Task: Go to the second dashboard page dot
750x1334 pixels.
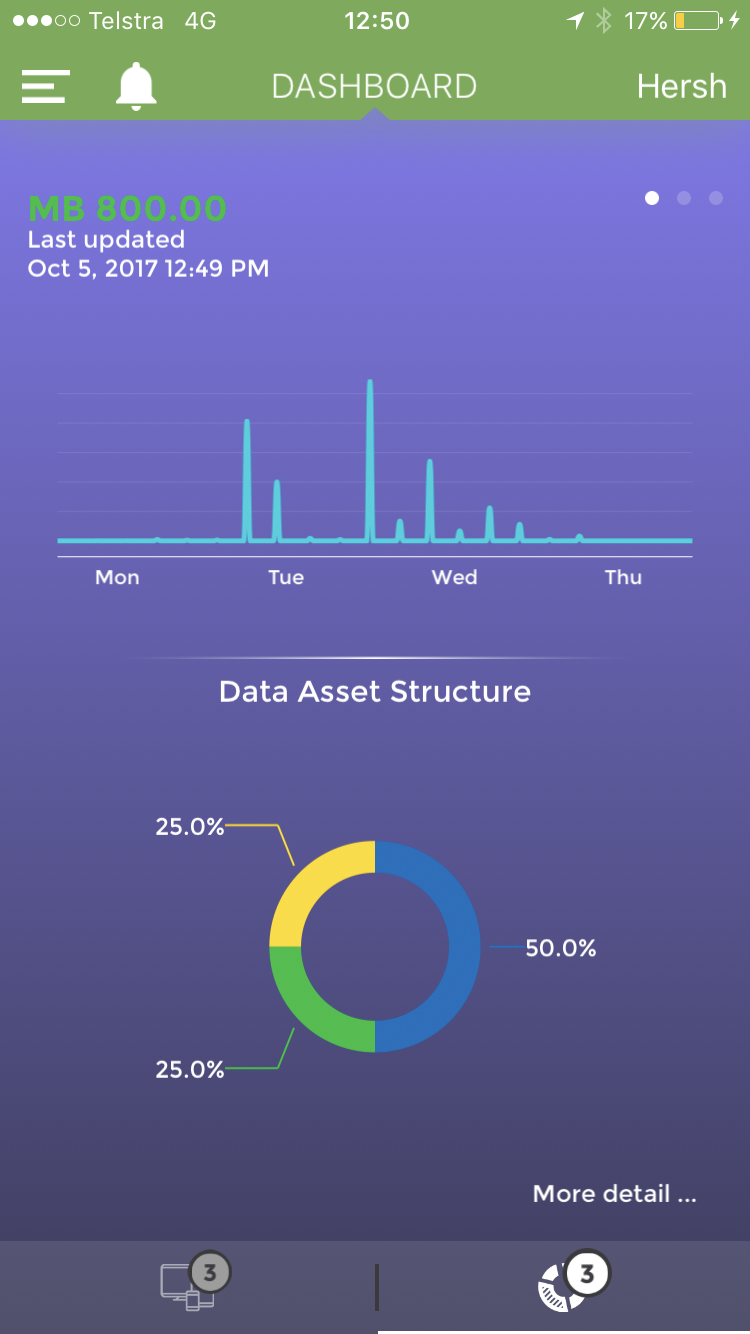Action: point(684,198)
